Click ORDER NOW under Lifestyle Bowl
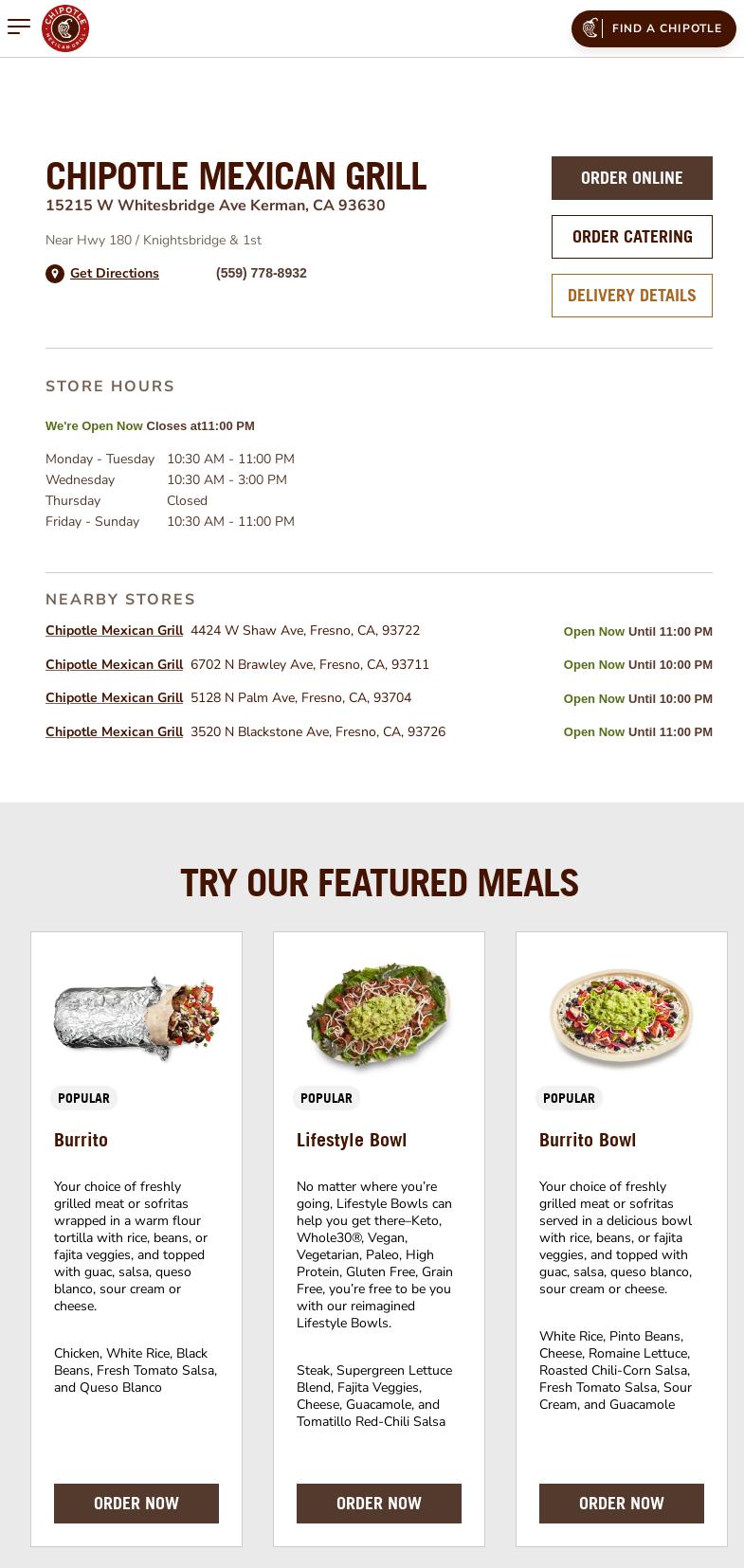Screen dimensions: 744x1568 click(x=379, y=1504)
